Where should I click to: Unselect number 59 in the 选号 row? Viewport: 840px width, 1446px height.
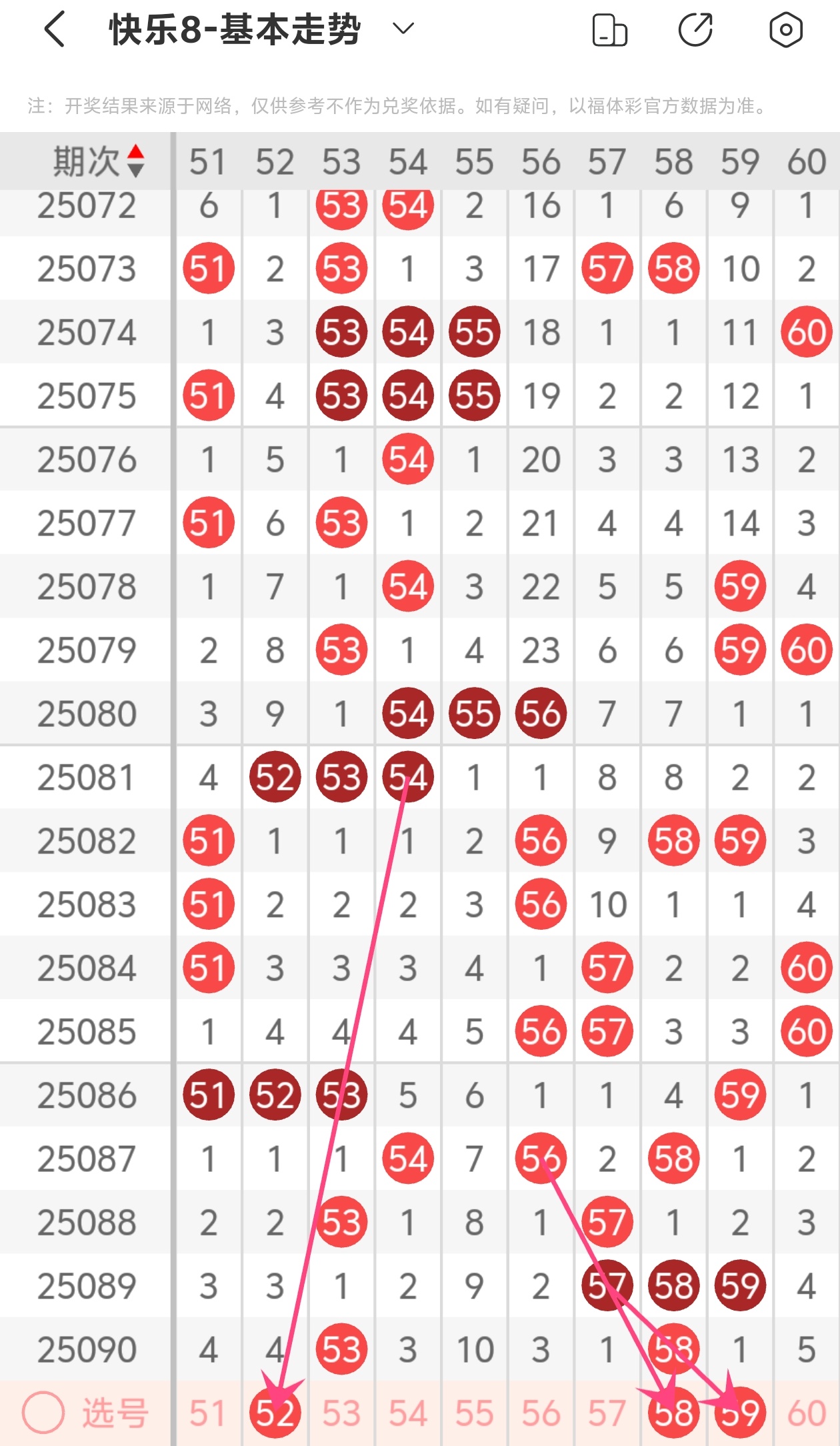point(740,1413)
